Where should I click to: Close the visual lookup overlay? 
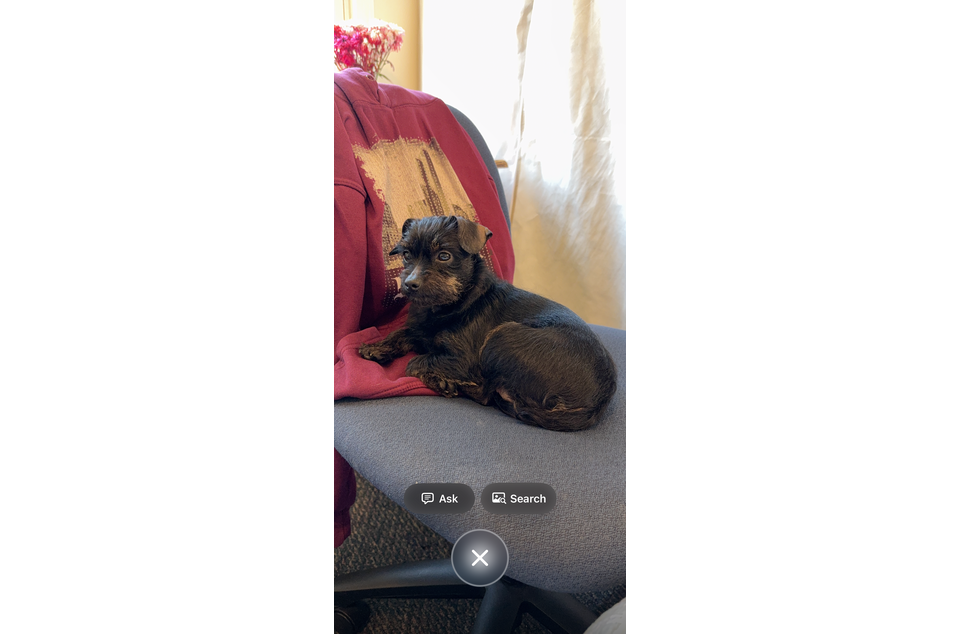(x=480, y=558)
